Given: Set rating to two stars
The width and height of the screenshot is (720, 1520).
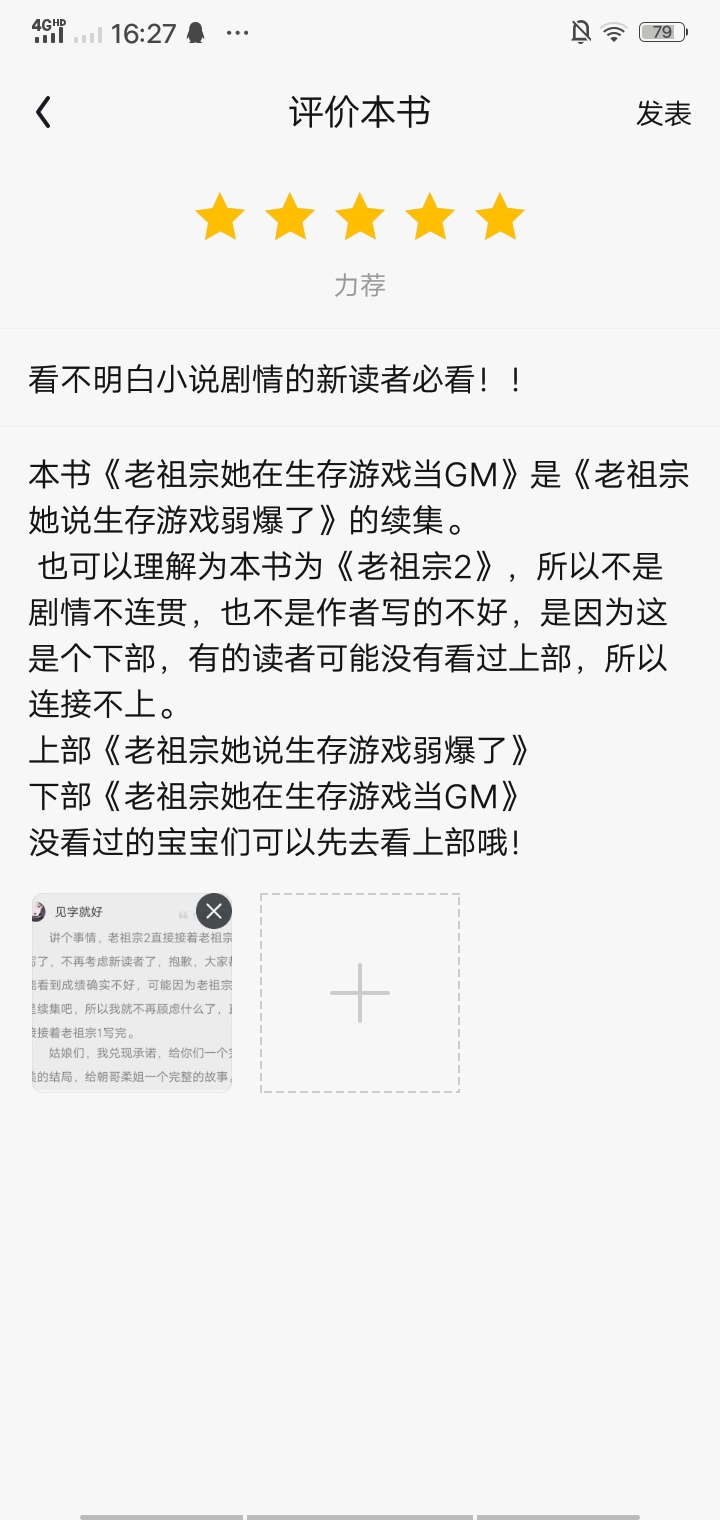Looking at the screenshot, I should [x=290, y=217].
